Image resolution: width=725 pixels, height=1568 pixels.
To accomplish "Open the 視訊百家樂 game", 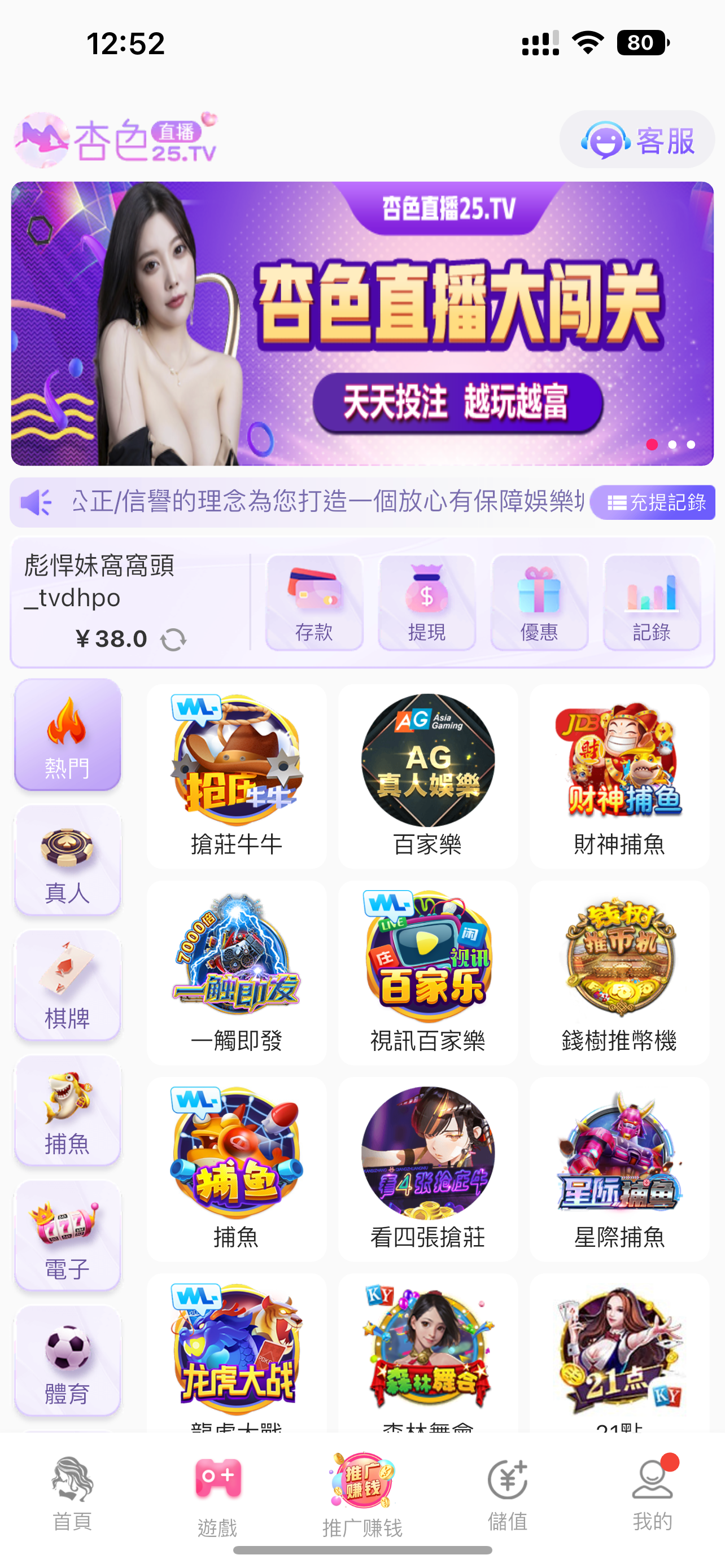I will click(x=428, y=972).
